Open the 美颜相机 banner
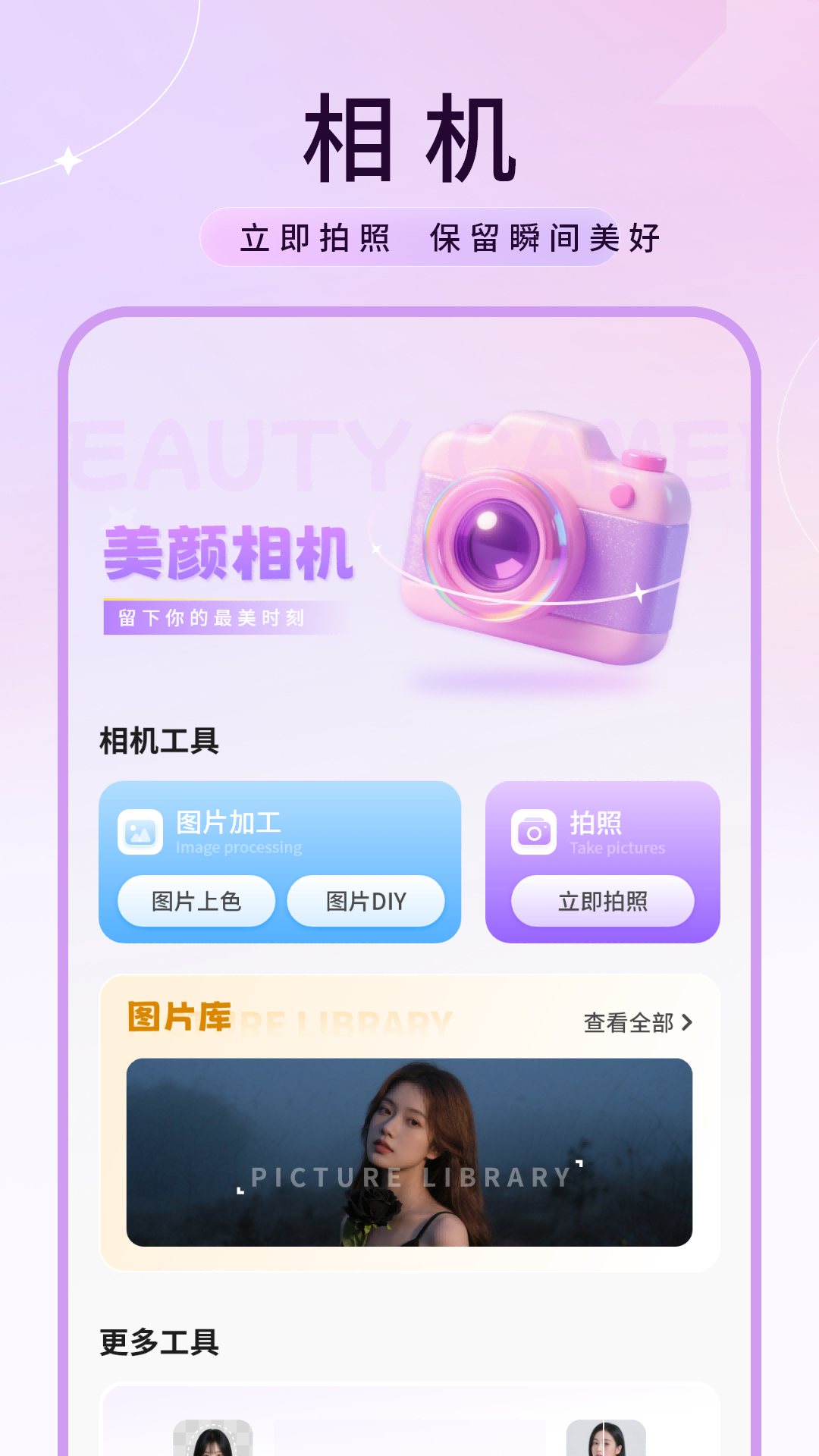The width and height of the screenshot is (819, 1456). pos(227,554)
